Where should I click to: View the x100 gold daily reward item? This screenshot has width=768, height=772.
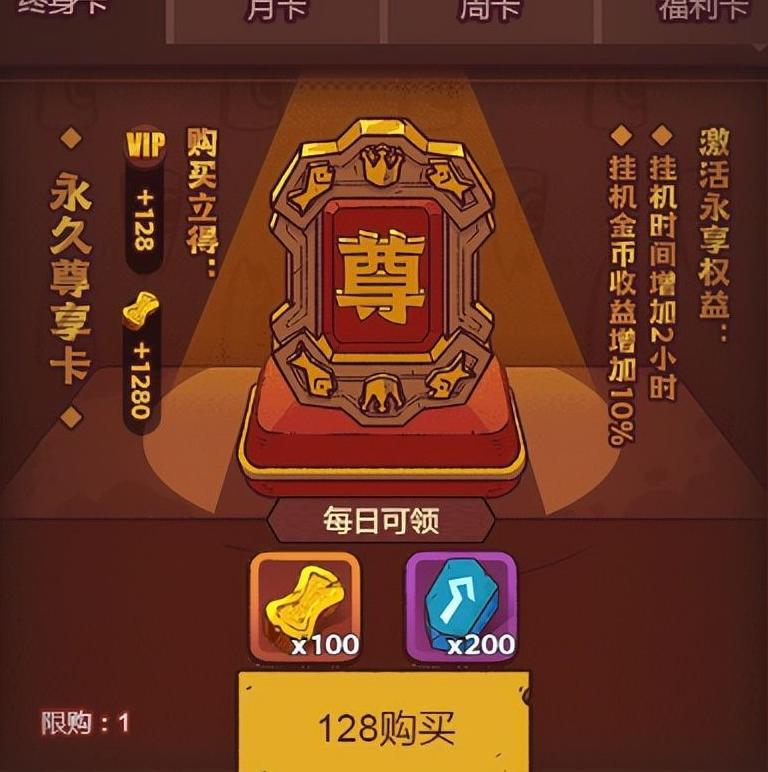(305, 607)
